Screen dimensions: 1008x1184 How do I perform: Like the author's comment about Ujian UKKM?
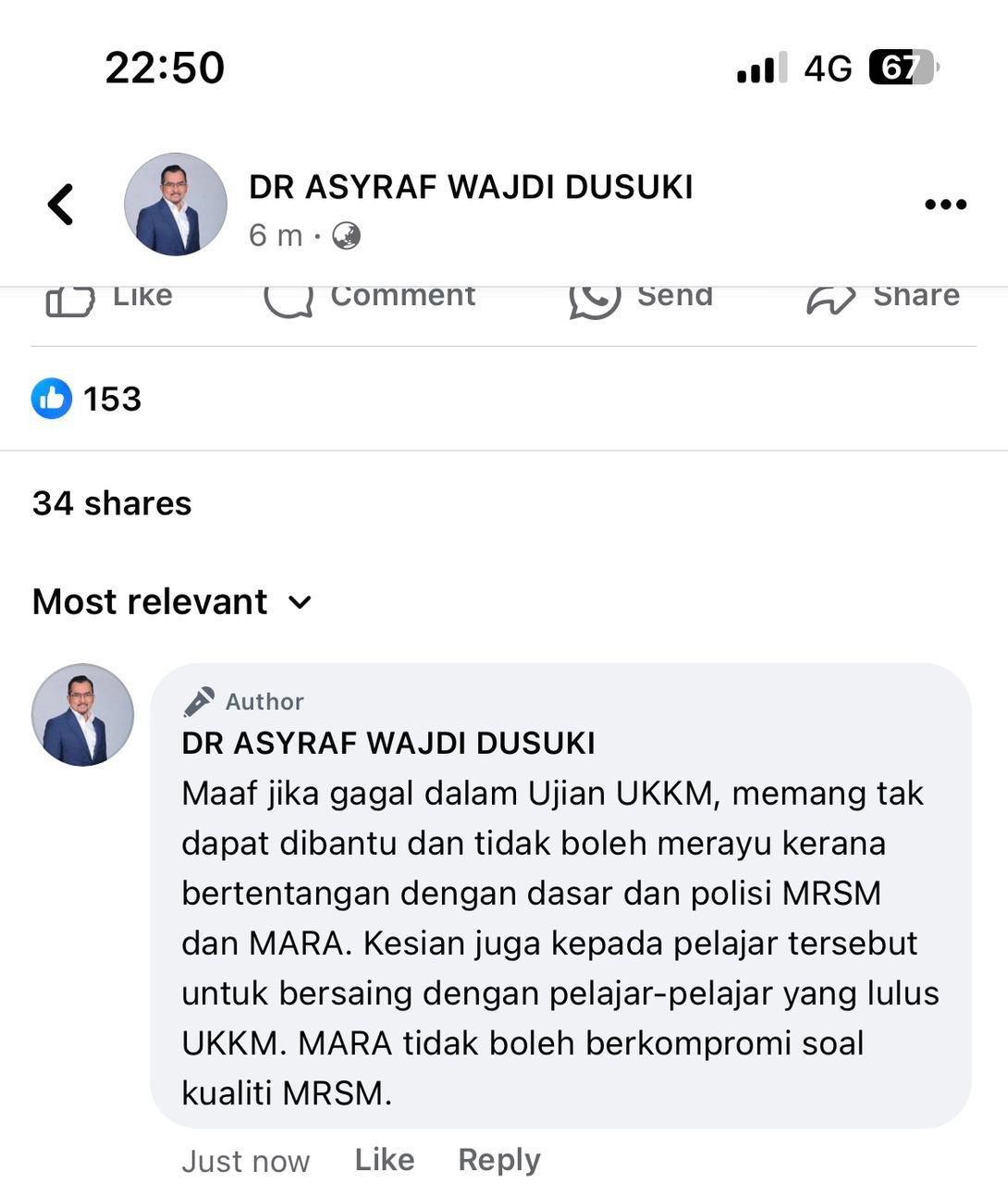coord(384,1160)
